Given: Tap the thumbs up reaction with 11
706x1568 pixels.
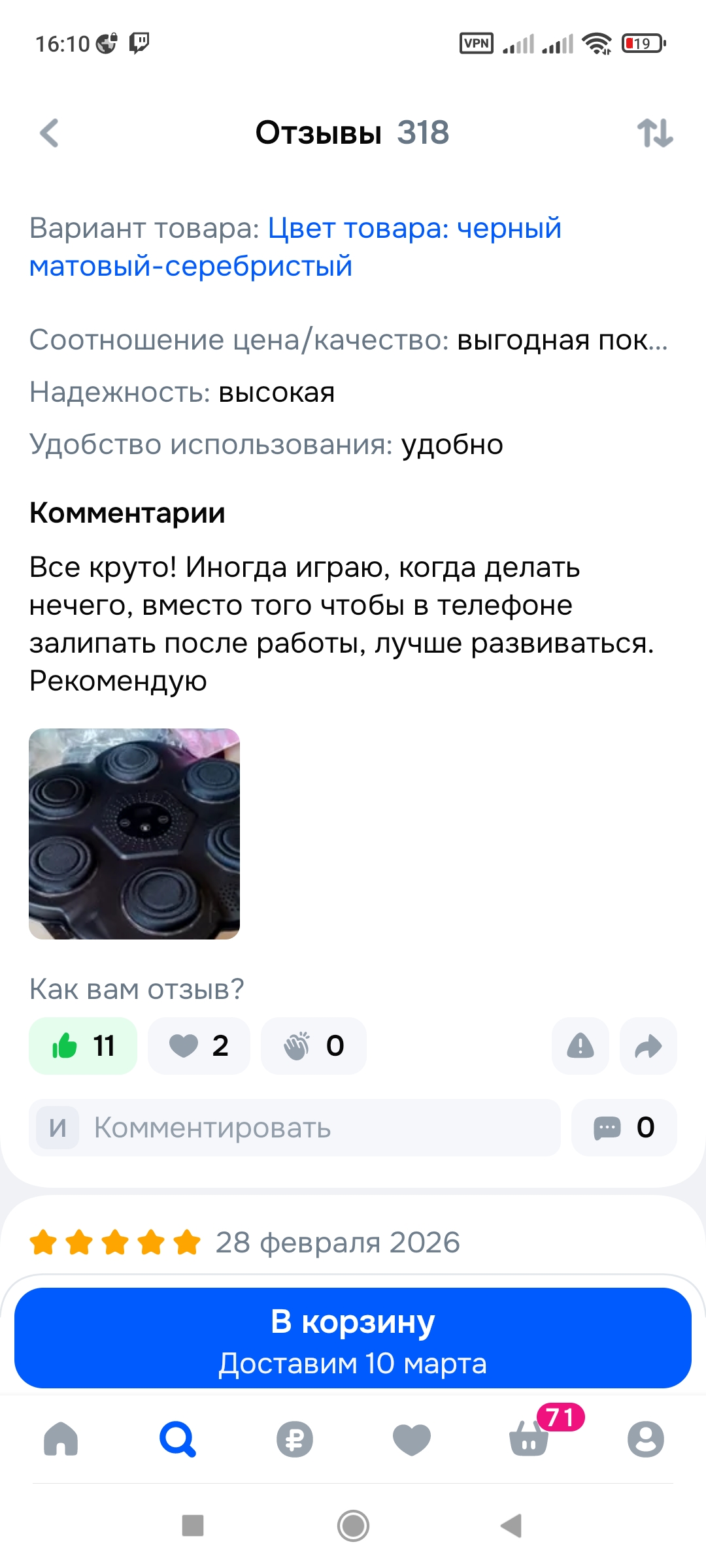Looking at the screenshot, I should [x=83, y=1046].
